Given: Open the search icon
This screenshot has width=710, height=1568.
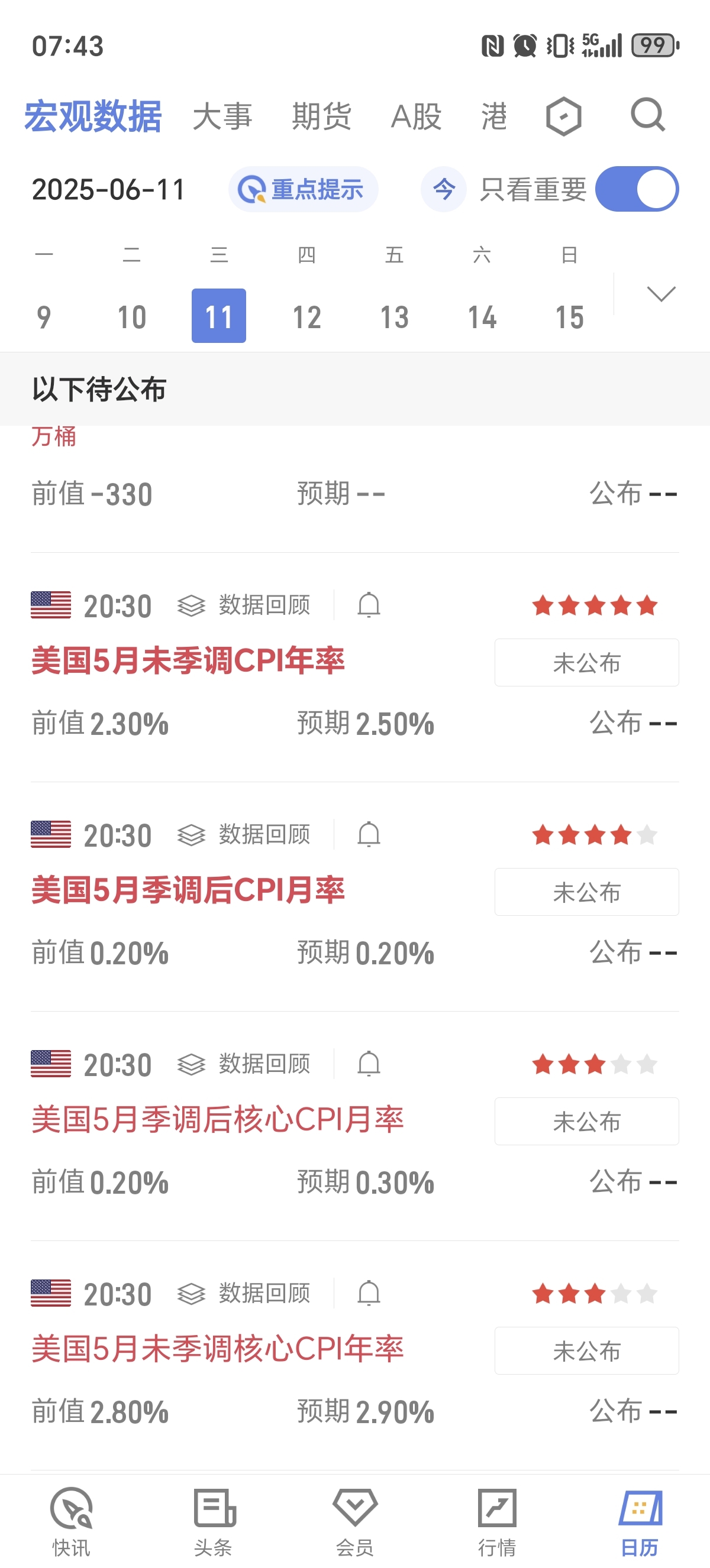Looking at the screenshot, I should pyautogui.click(x=648, y=115).
